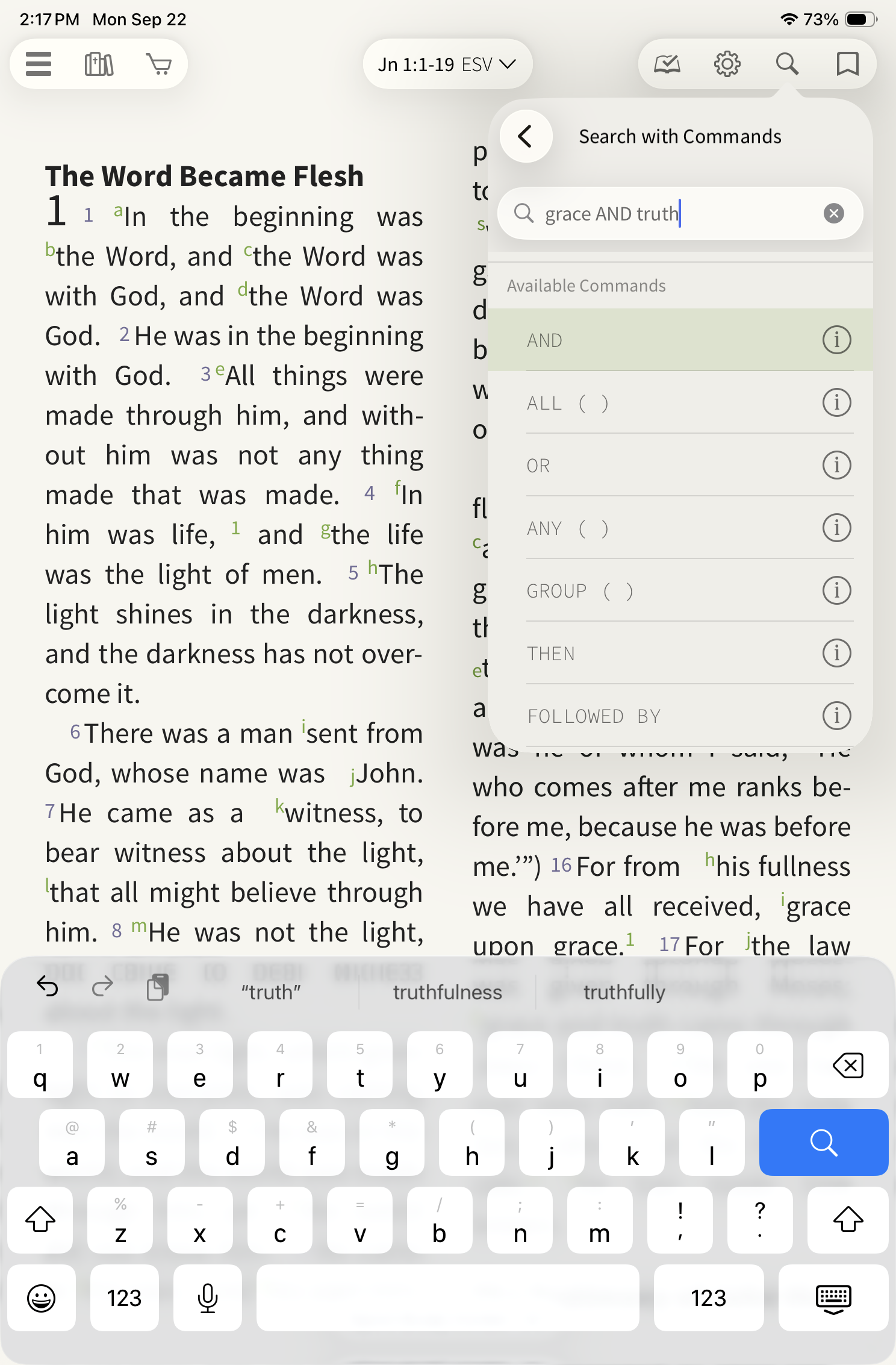The width and height of the screenshot is (896, 1365).
Task: Go back from Search with Commands
Action: click(526, 136)
